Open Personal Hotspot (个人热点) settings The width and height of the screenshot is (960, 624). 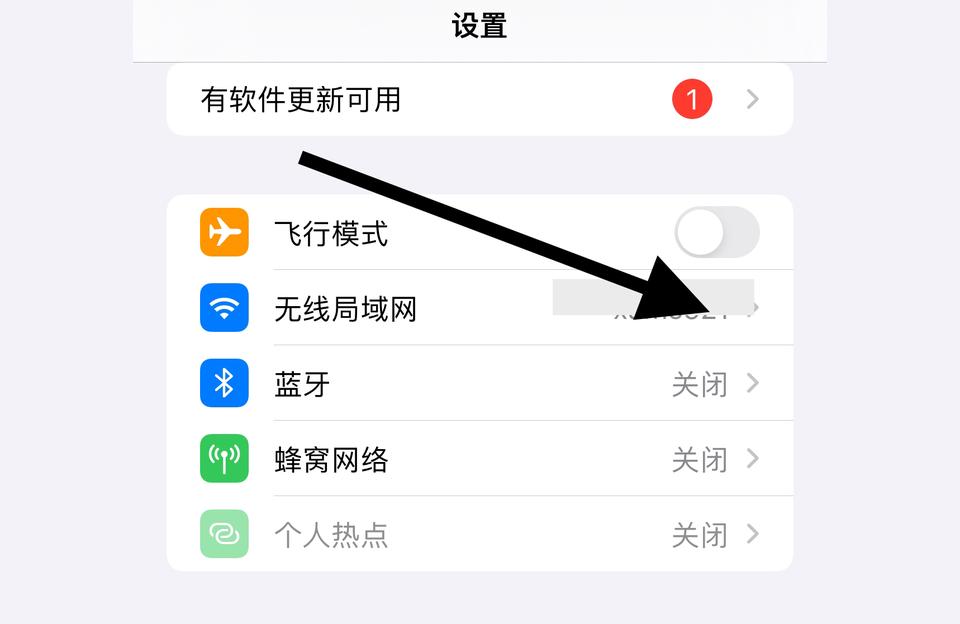(479, 535)
